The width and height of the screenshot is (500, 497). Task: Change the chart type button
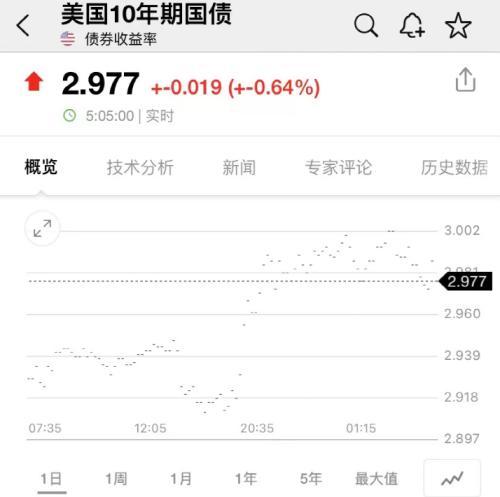(452, 478)
